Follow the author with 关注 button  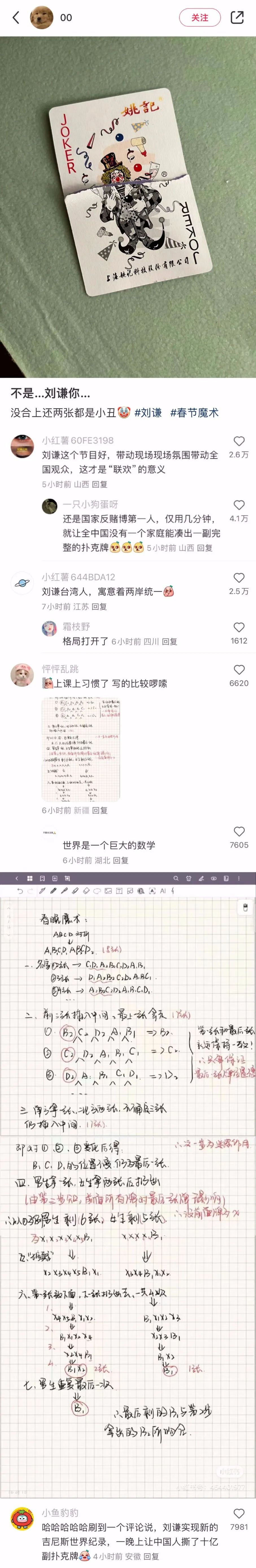pyautogui.click(x=200, y=18)
